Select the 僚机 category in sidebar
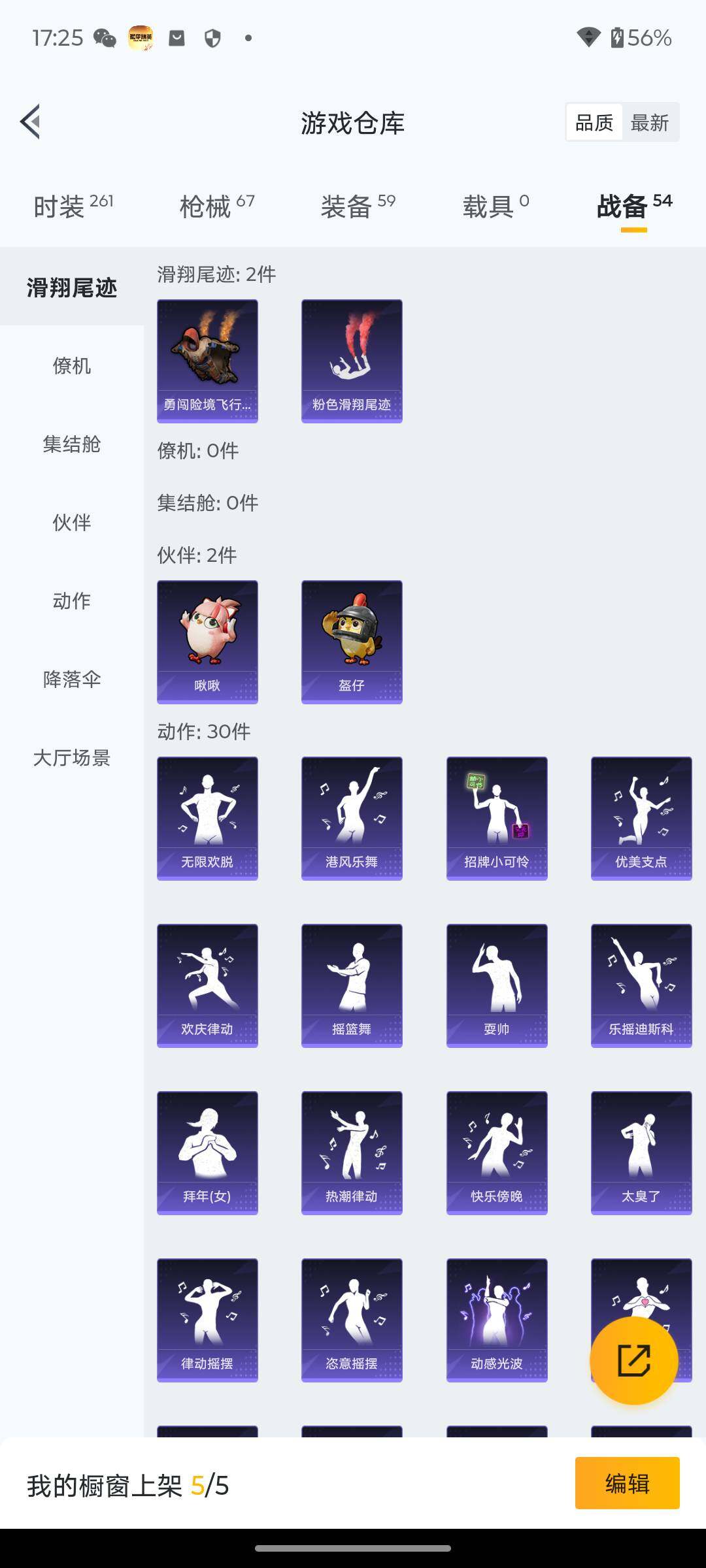Screen dimensions: 706x1568 tap(72, 365)
